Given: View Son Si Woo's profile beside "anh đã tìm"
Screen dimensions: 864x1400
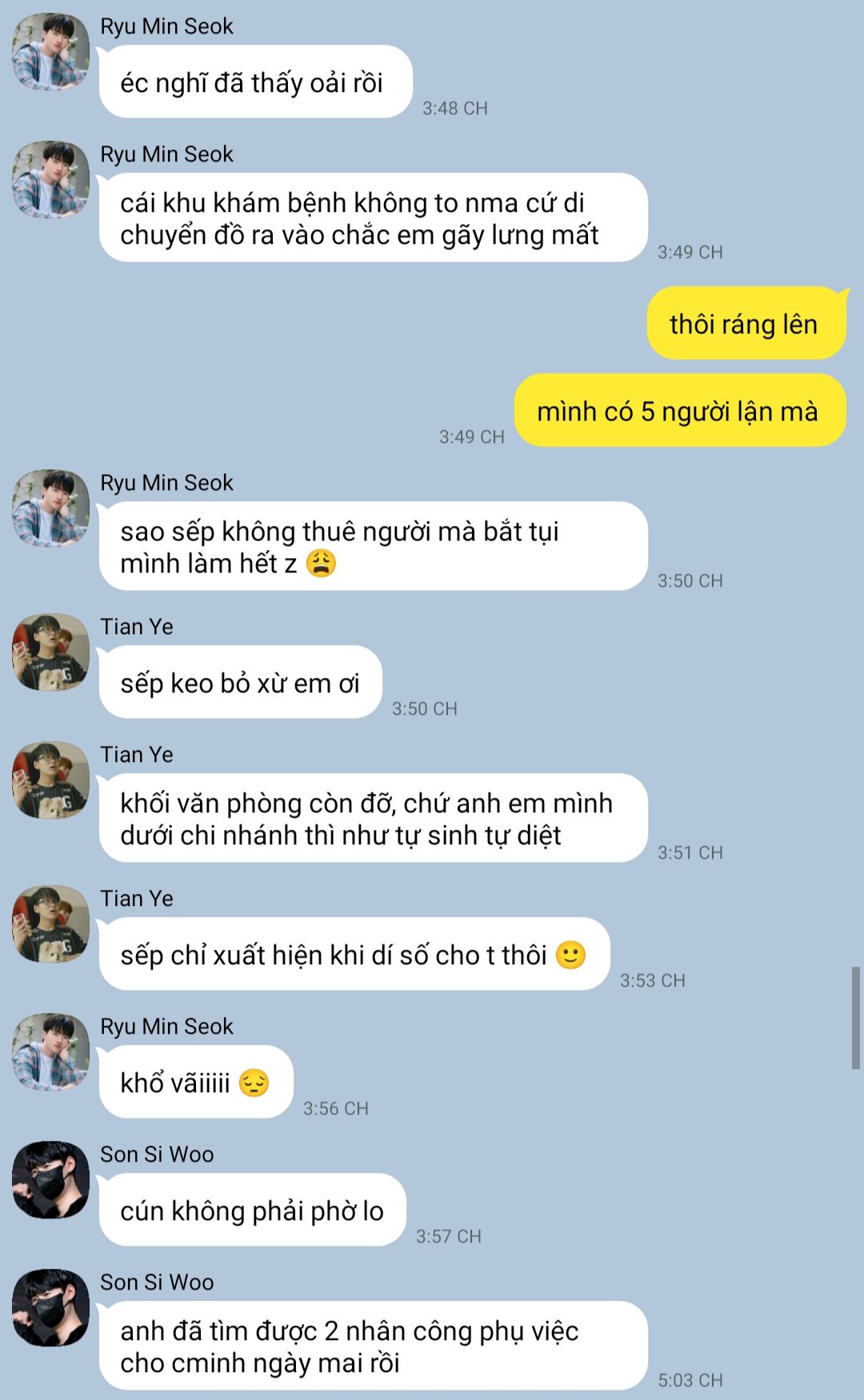Looking at the screenshot, I should point(50,1307).
